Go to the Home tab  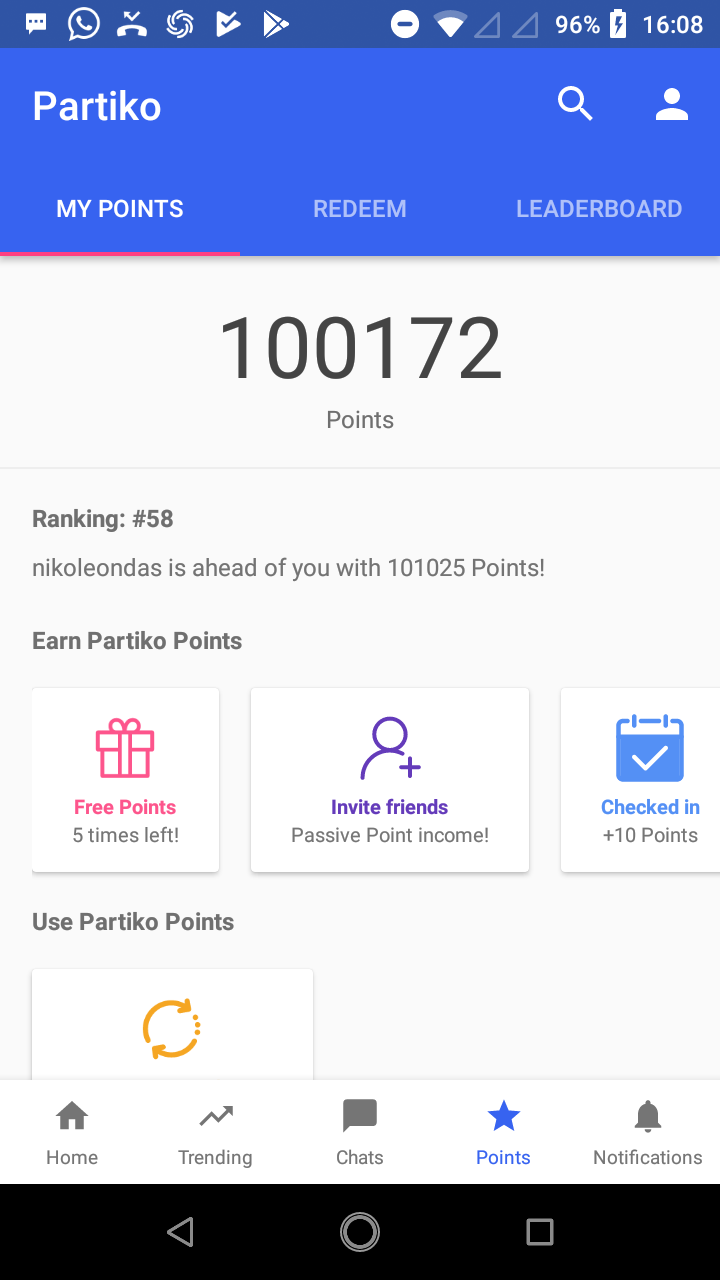(72, 1133)
